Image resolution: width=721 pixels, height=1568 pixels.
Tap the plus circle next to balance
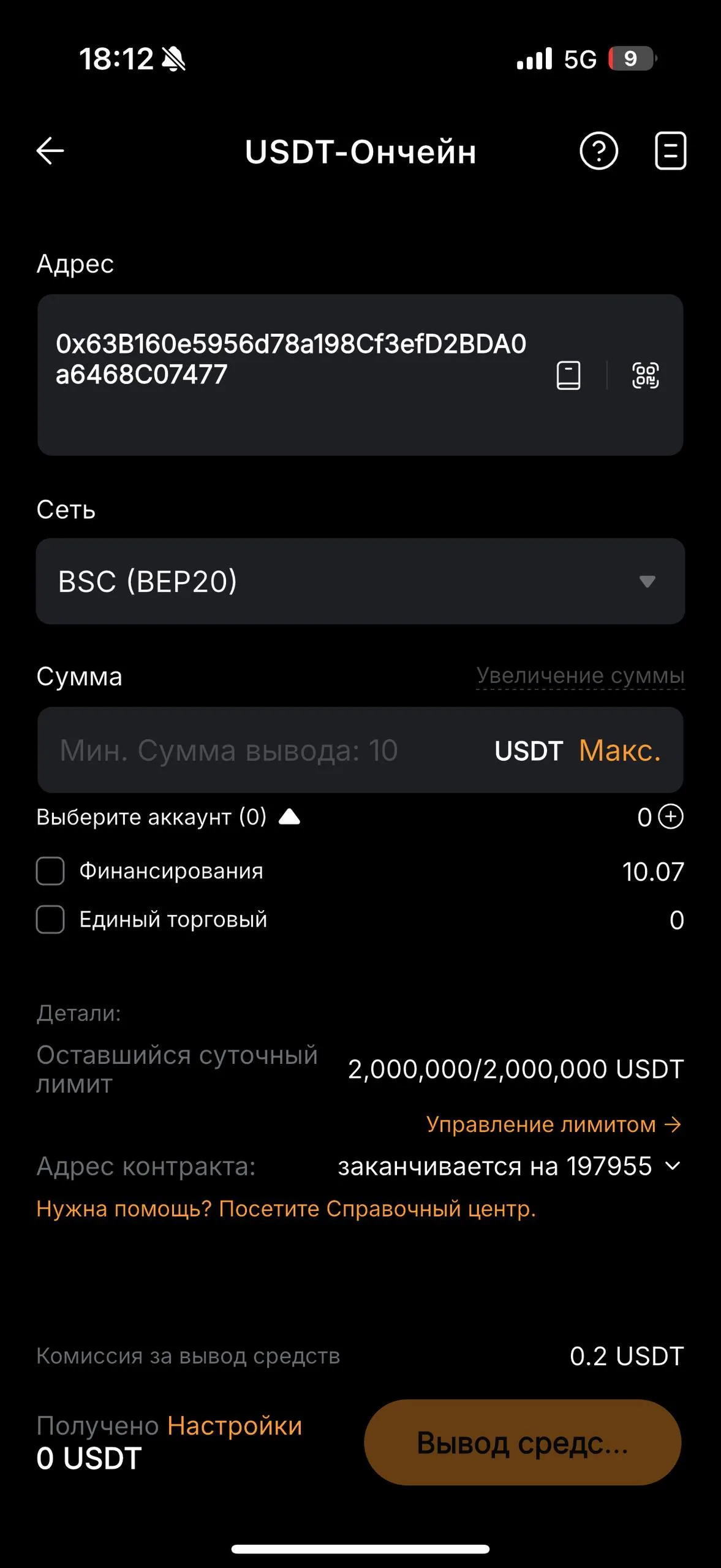(x=671, y=816)
